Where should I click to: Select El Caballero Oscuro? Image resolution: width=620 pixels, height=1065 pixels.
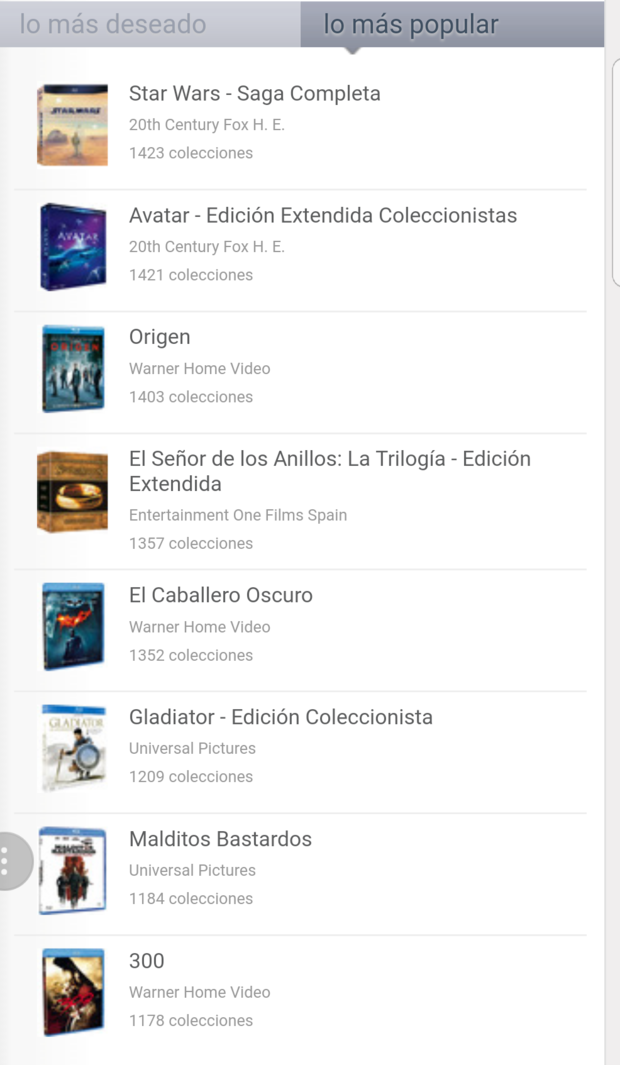tap(221, 596)
